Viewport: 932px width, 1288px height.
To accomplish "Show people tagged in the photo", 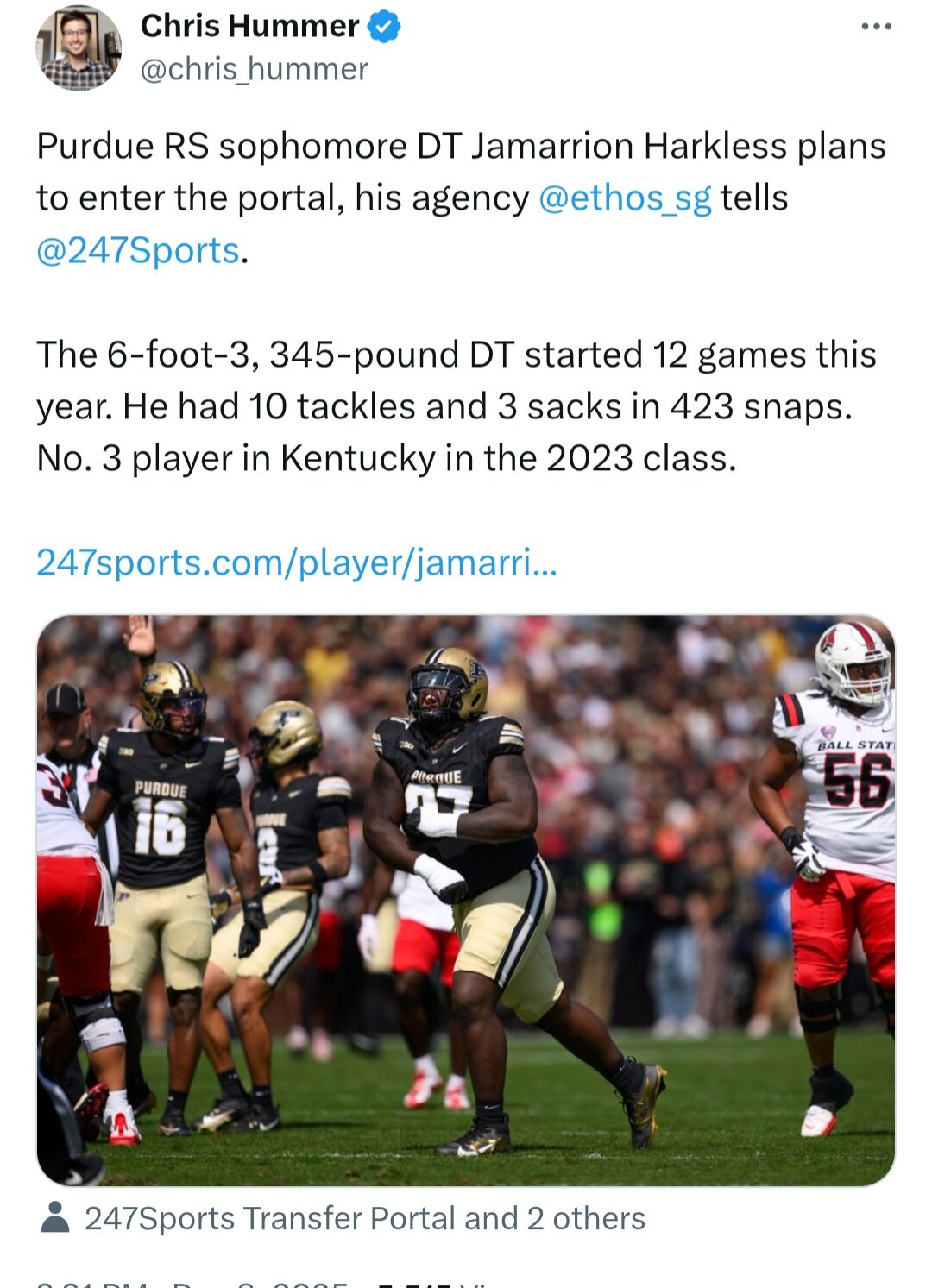I will 363,1218.
